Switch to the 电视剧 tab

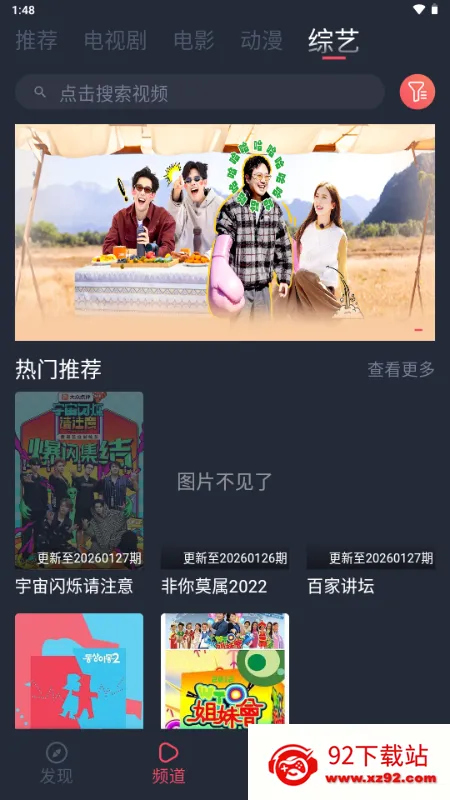(x=115, y=40)
